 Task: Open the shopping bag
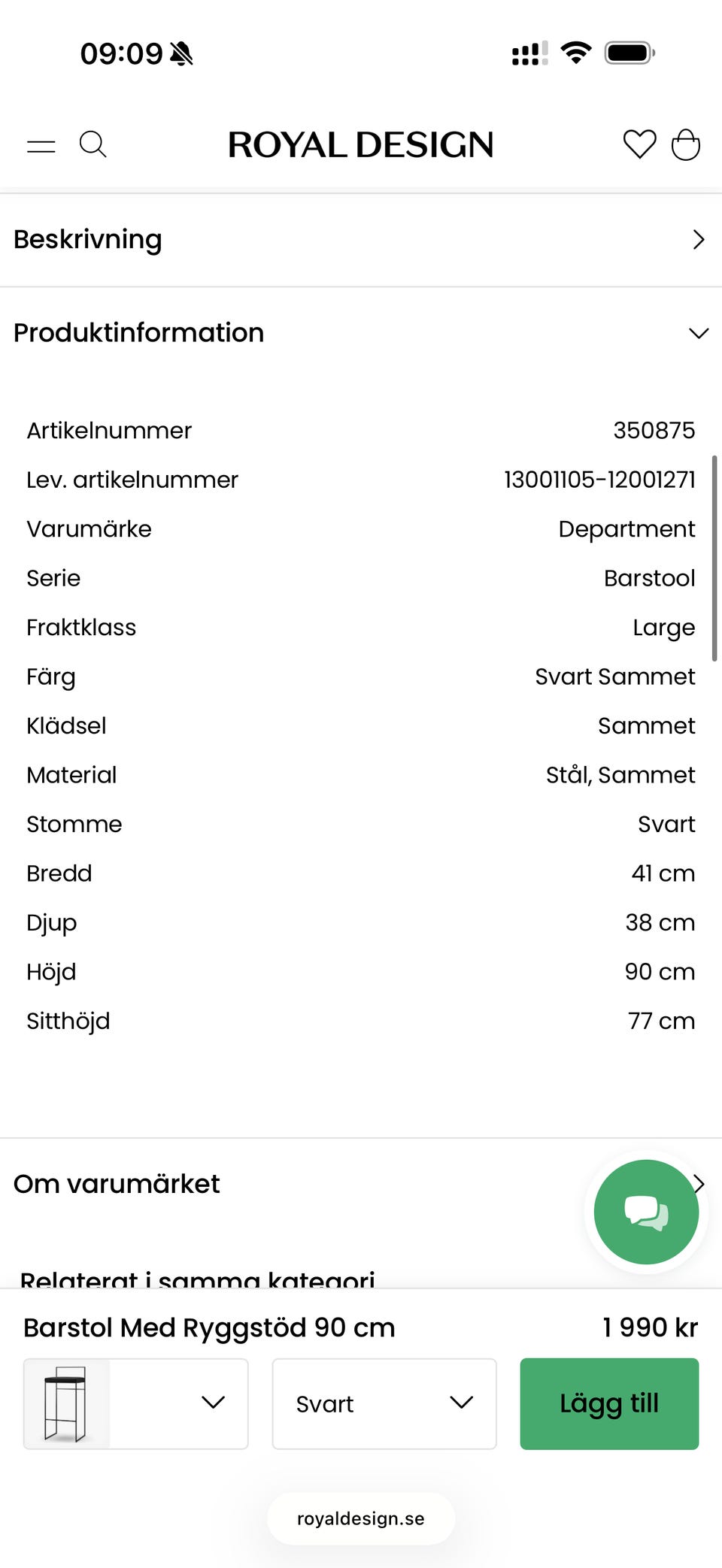coord(686,144)
